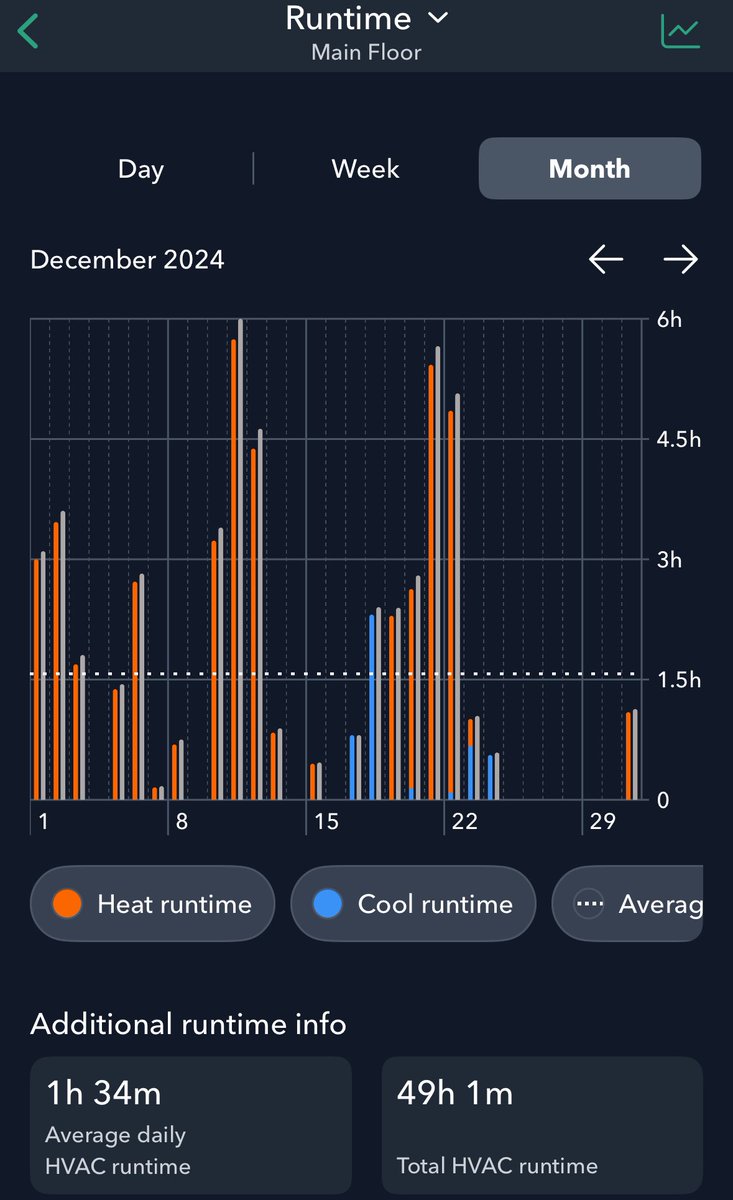Go back using the green arrow
The image size is (733, 1200).
click(x=28, y=31)
